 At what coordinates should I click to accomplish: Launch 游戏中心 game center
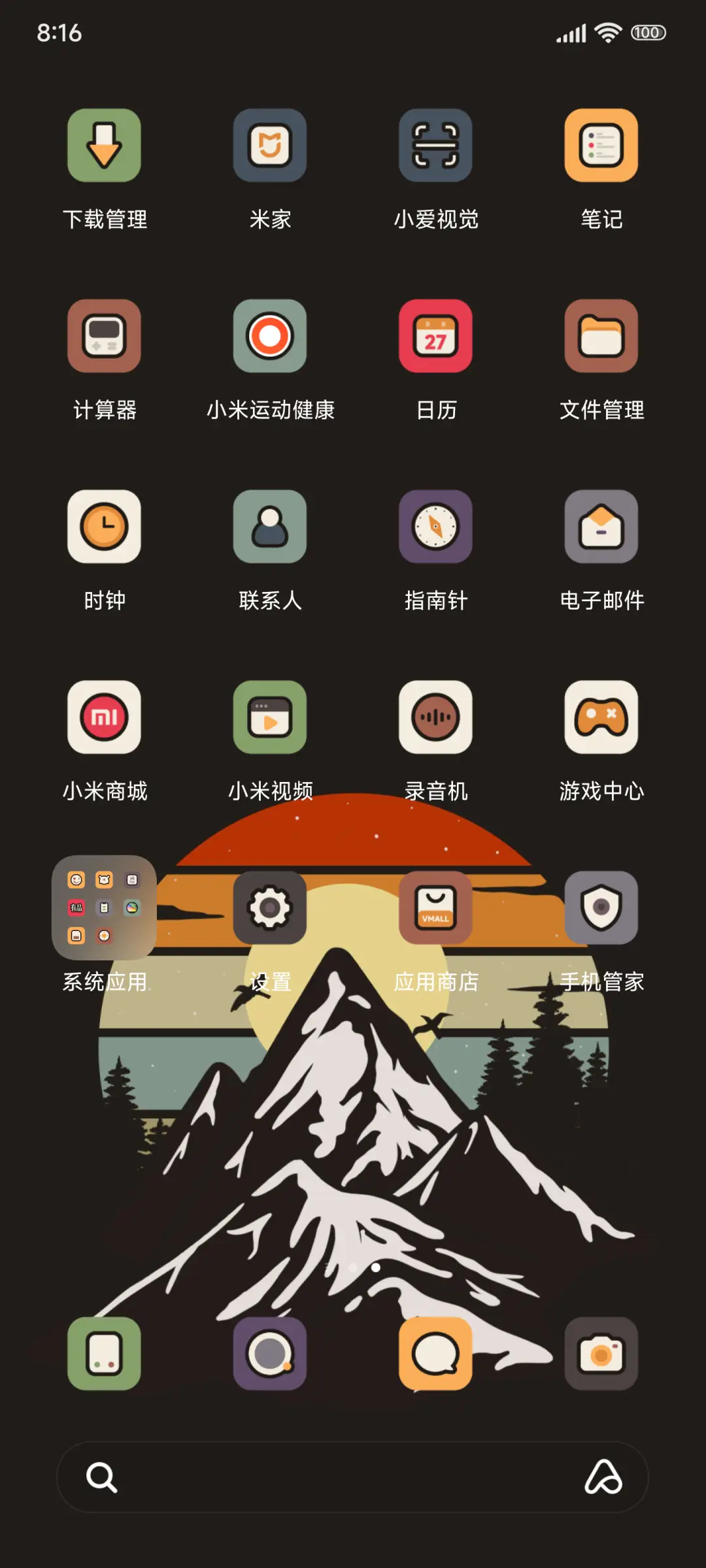[x=601, y=718]
